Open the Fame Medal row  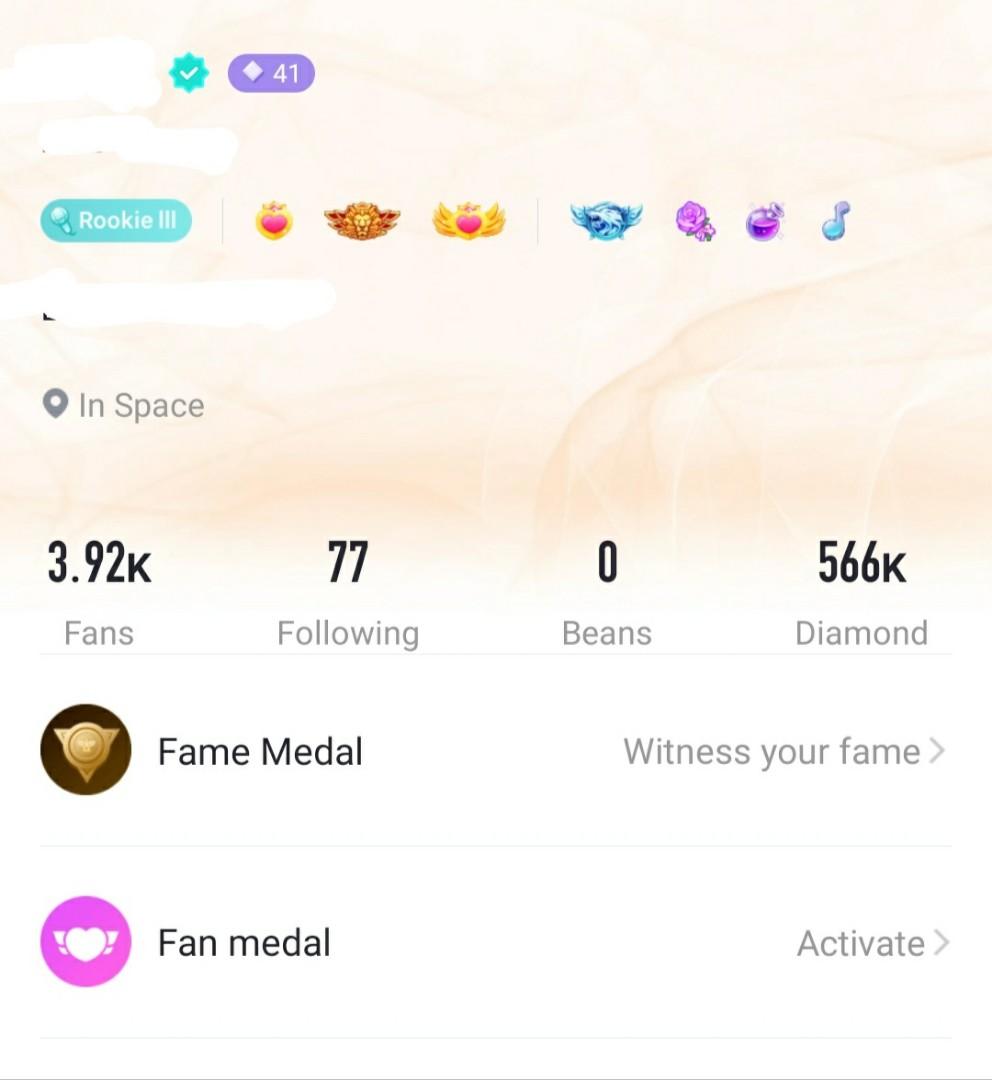click(x=495, y=751)
